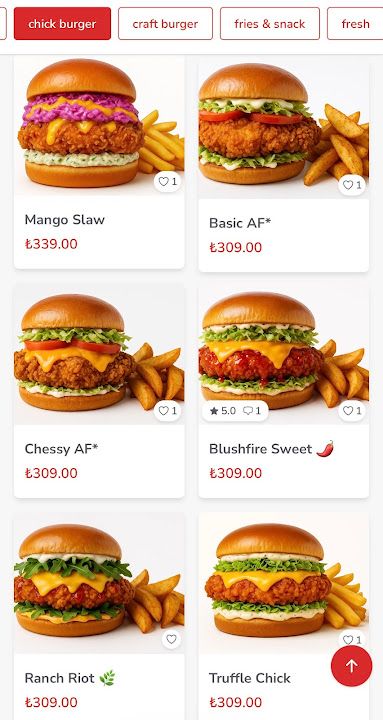Like the Basic AF* burger
Screen dimensions: 383x720
click(x=352, y=185)
